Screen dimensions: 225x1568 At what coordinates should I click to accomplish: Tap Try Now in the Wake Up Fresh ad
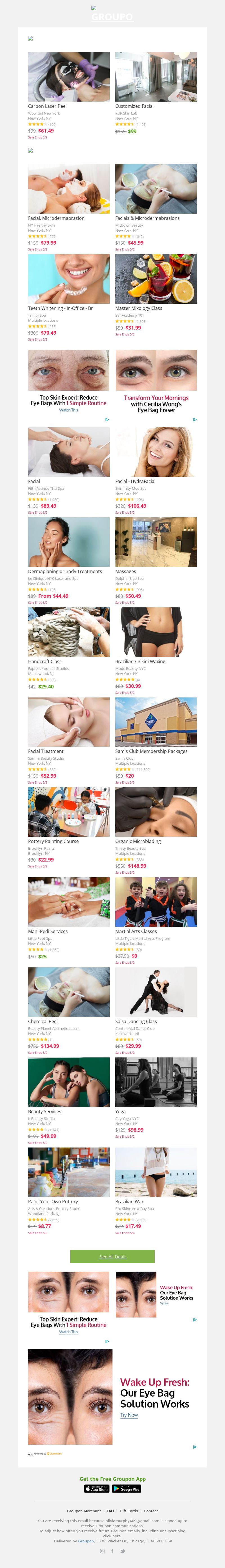pyautogui.click(x=129, y=1415)
